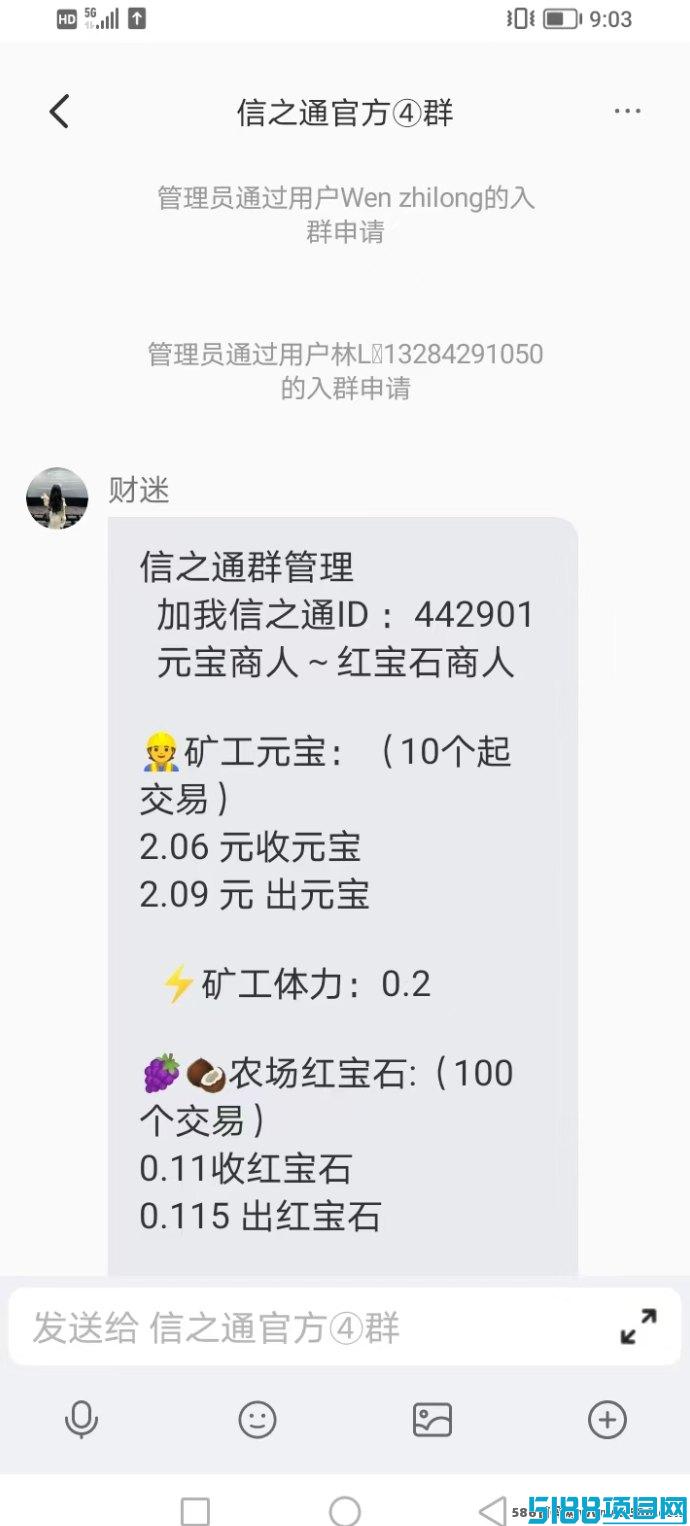This screenshot has width=690, height=1526.
Task: Attach a picture from the gallery
Action: tap(432, 1420)
